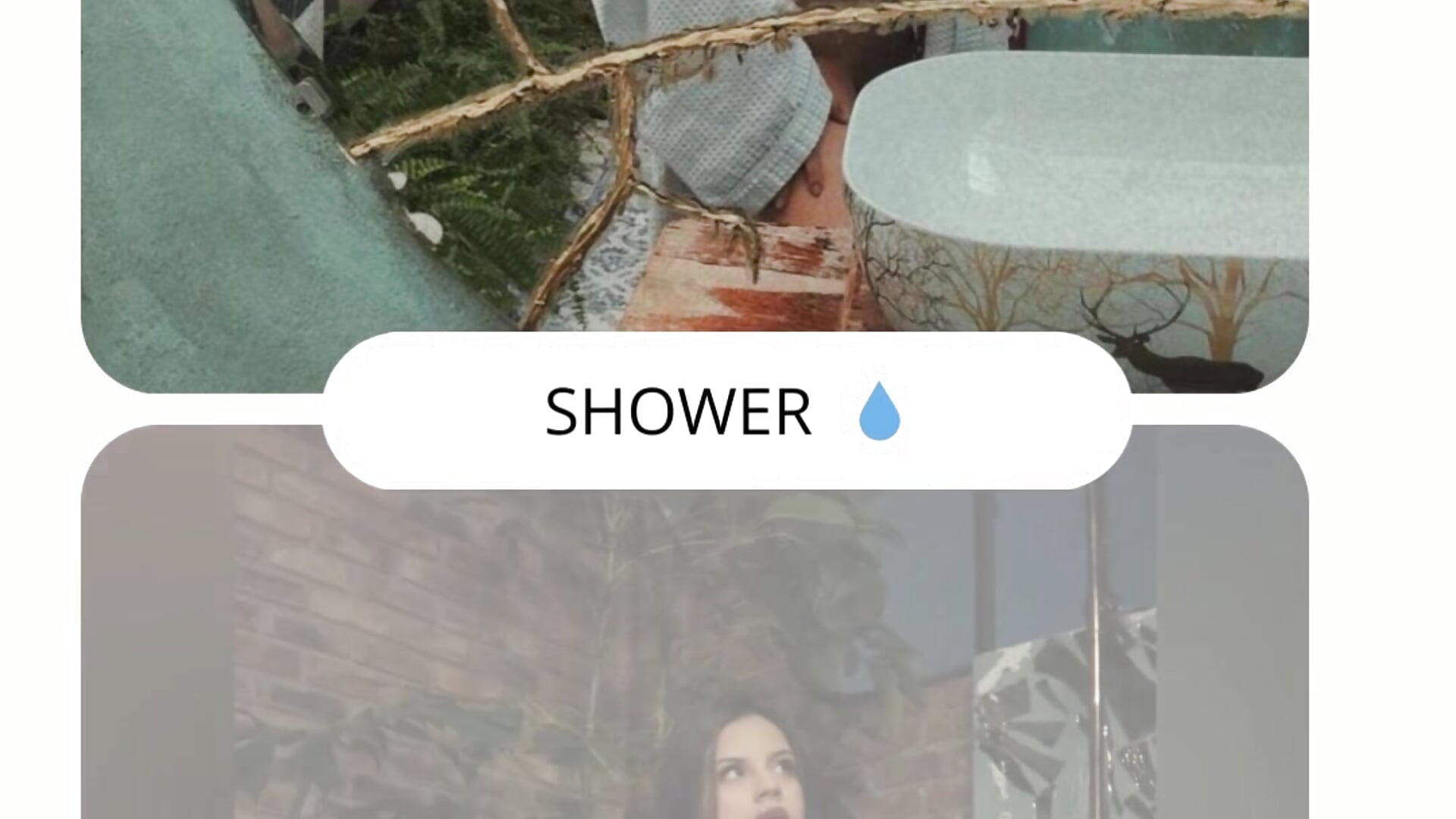Choose the bathtub picture card

coord(694,167)
